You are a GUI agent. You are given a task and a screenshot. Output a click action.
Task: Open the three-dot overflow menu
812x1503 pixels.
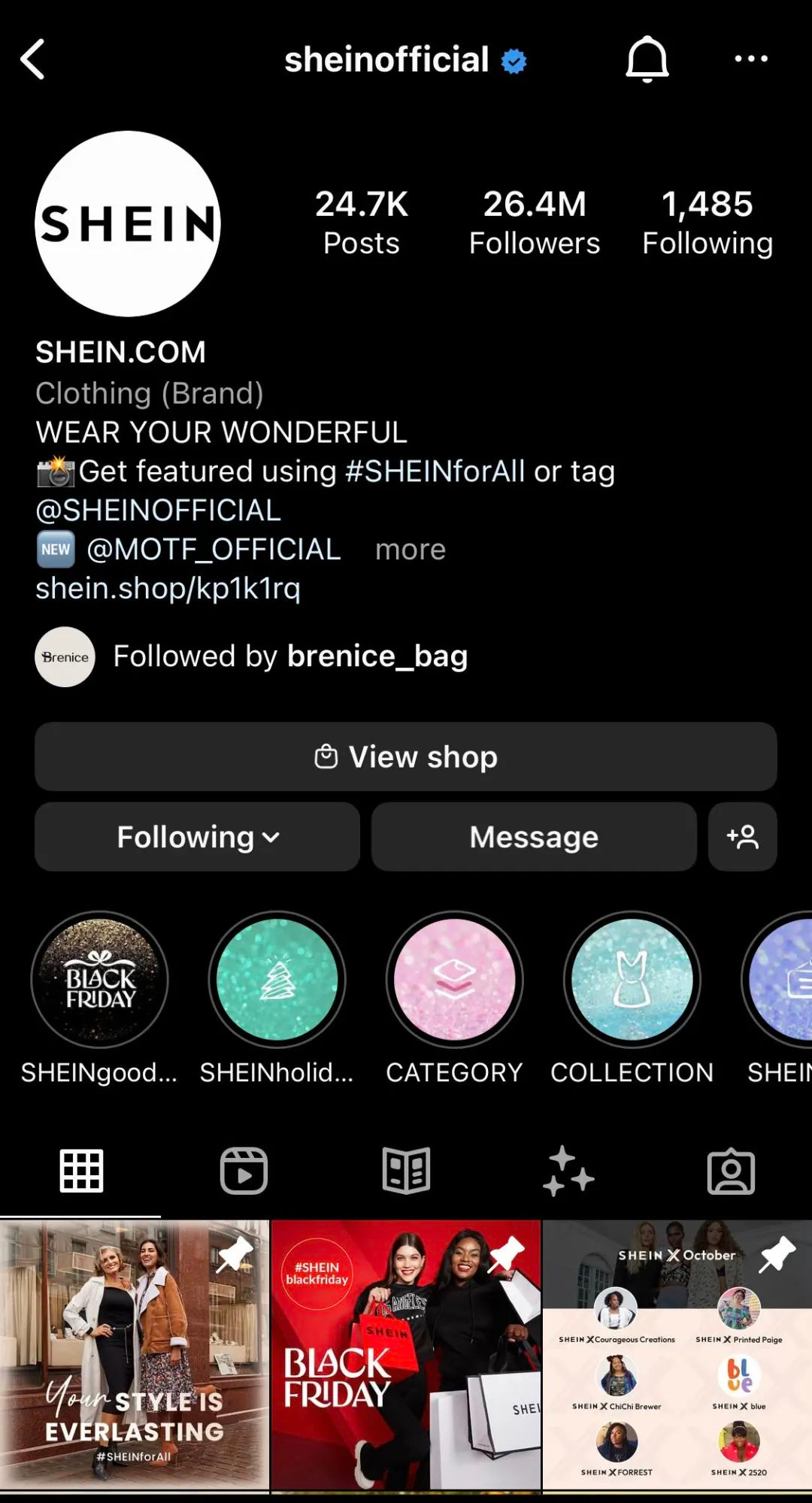(x=750, y=59)
